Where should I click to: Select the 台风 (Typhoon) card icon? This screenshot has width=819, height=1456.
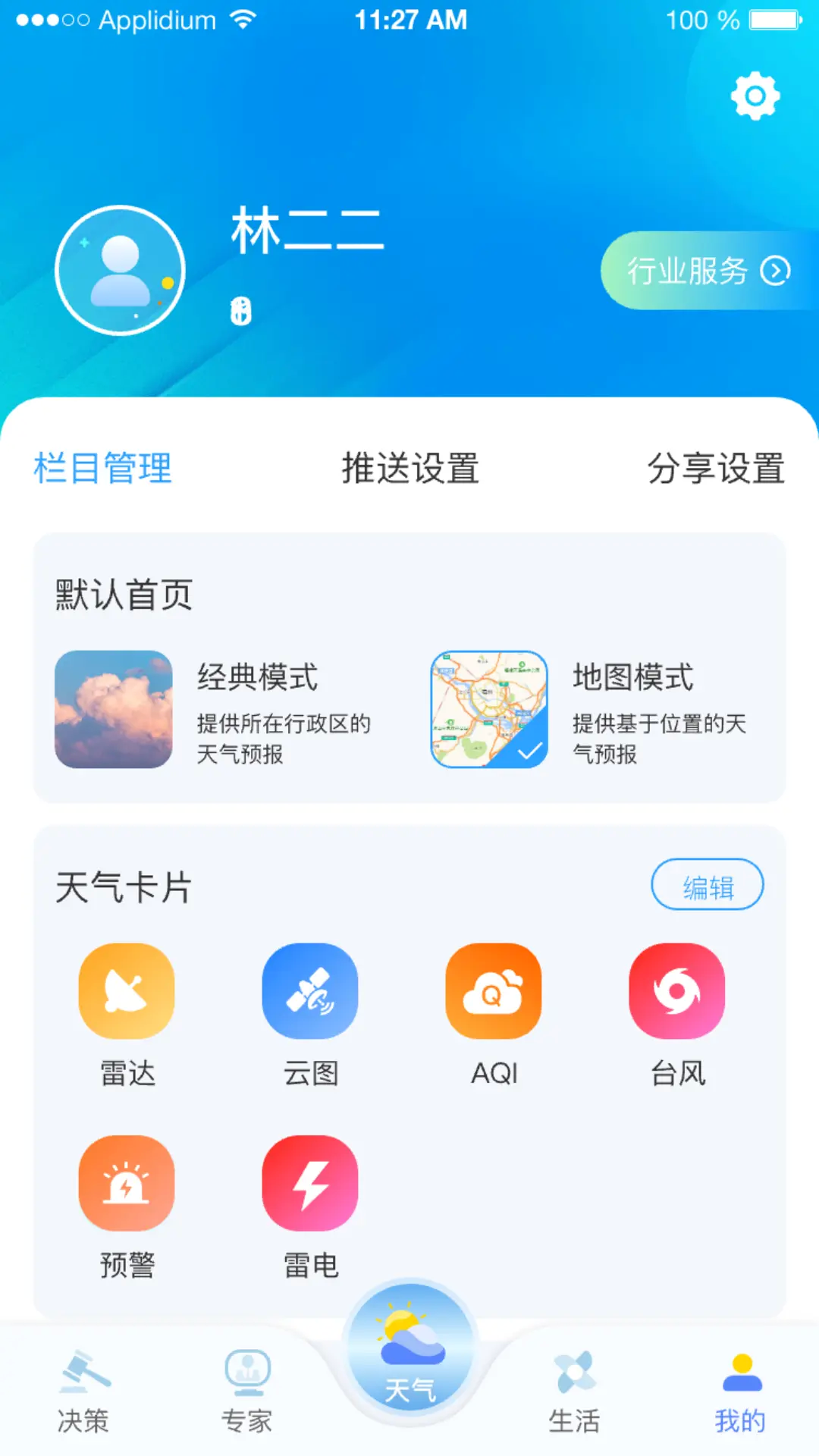point(676,991)
